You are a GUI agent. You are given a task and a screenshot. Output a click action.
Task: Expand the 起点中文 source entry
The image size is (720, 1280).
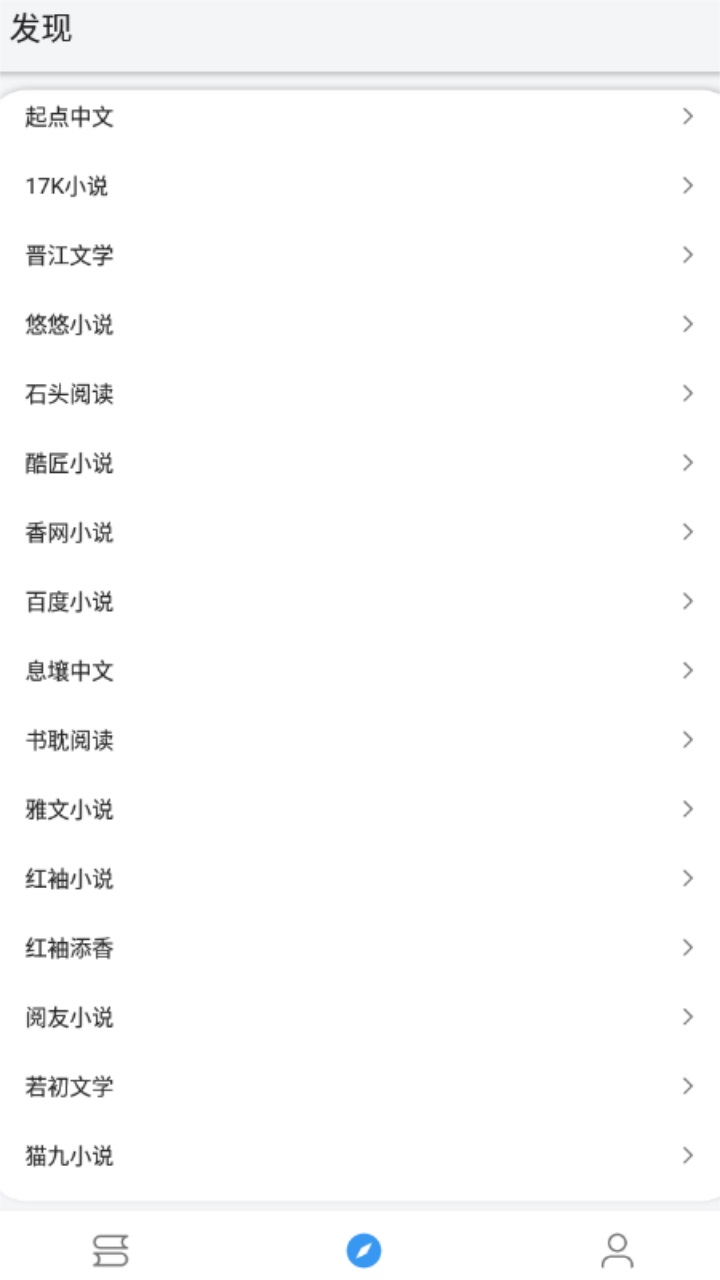[x=687, y=116]
